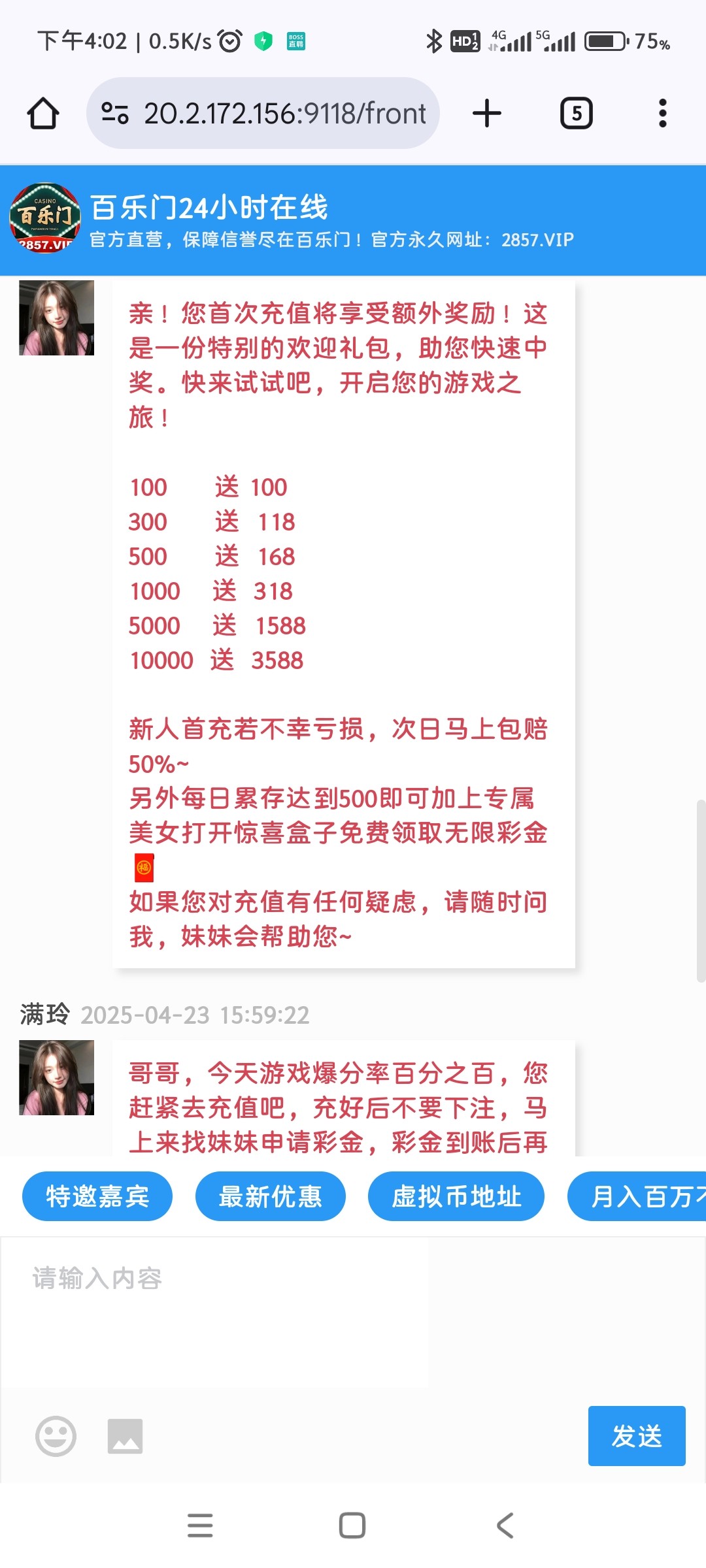706x1568 pixels.
Task: Open a new browser tab with plus icon
Action: (486, 112)
